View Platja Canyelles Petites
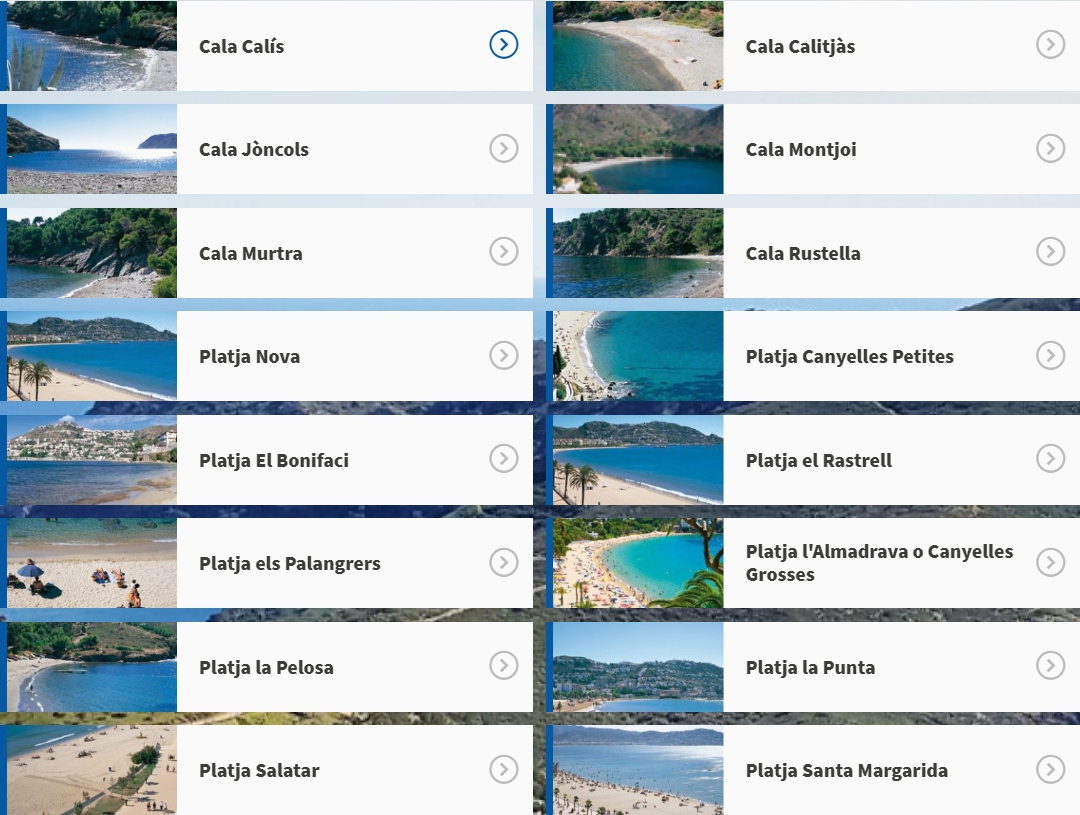Viewport: 1080px width, 815px height. click(x=849, y=356)
